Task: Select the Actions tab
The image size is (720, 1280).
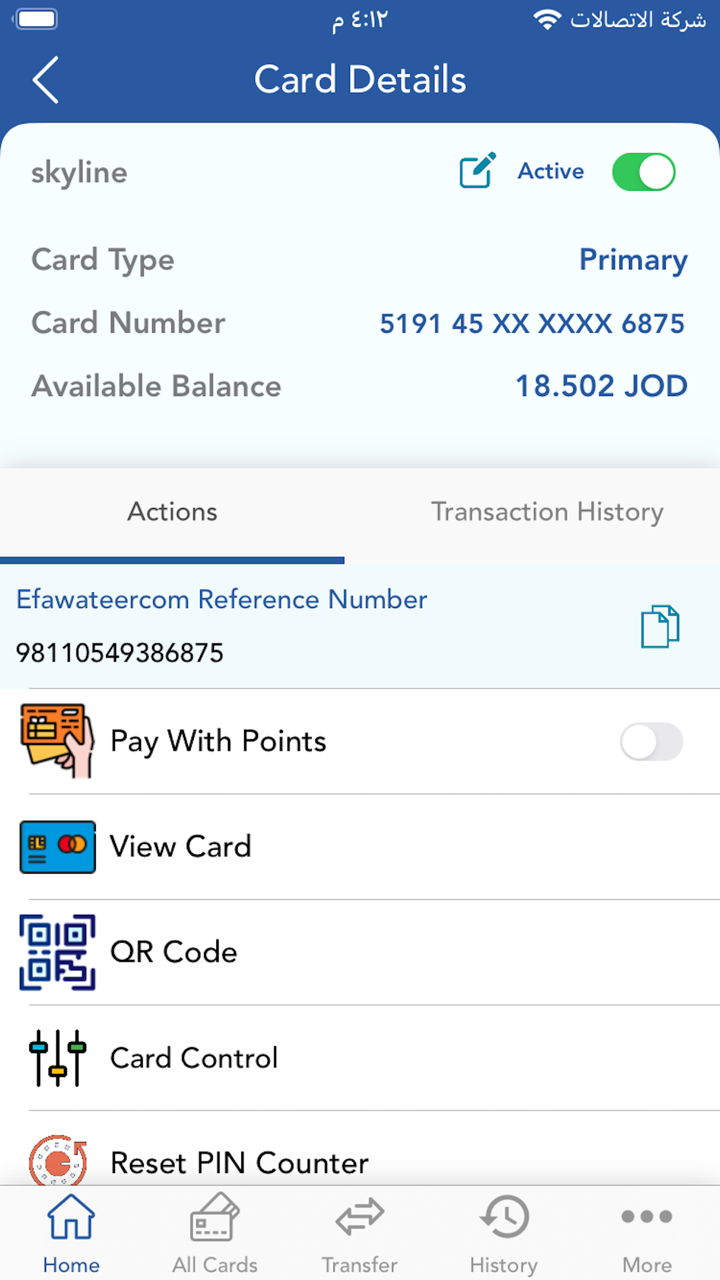Action: pos(172,512)
